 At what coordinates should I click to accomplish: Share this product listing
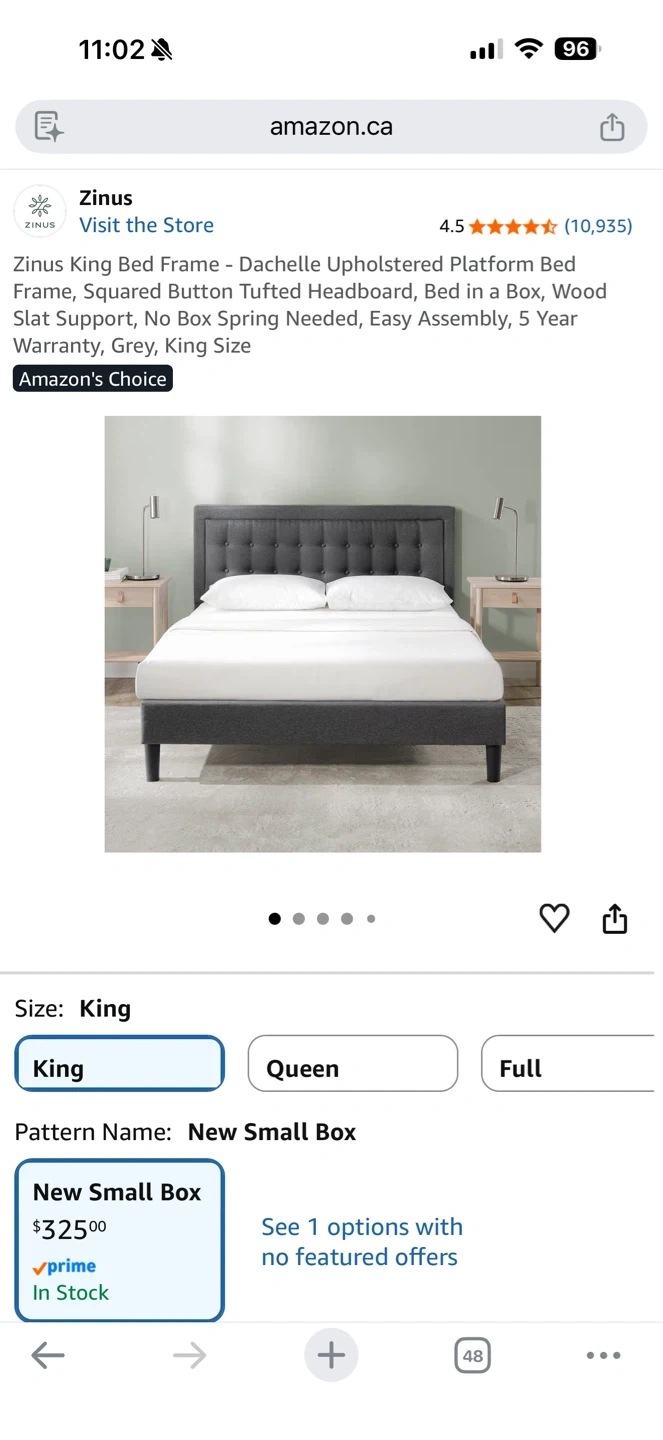615,918
